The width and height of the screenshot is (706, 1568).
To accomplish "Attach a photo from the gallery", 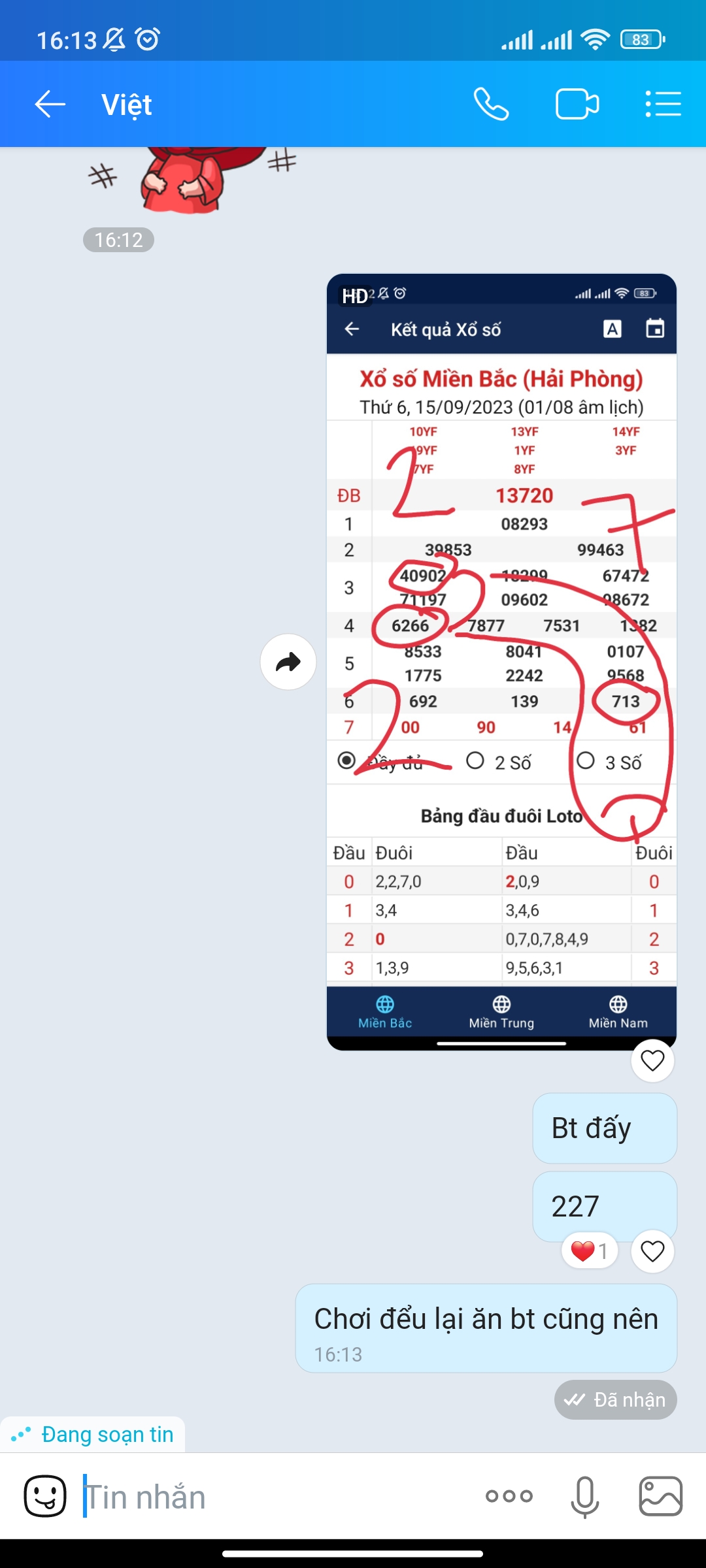I will coord(660,1496).
